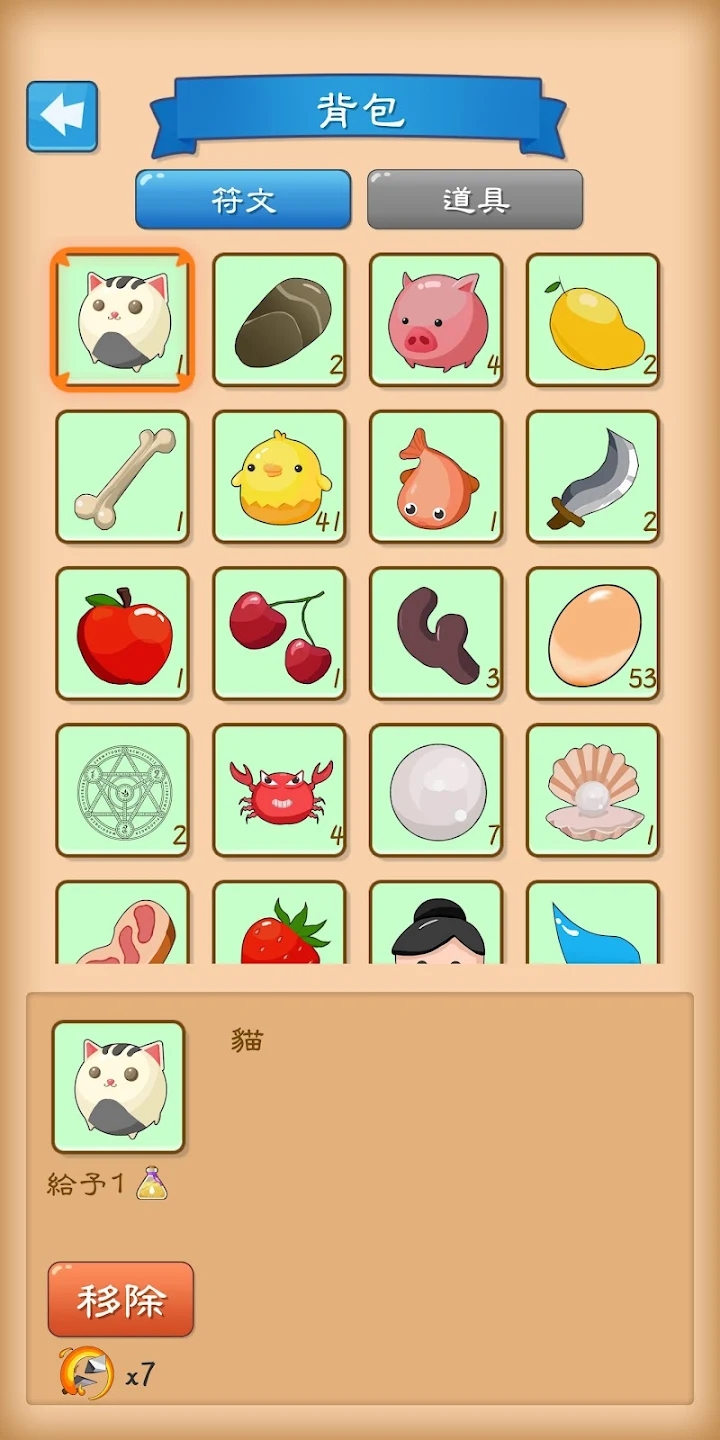Select the cat item in the inventory
The width and height of the screenshot is (720, 1440).
click(x=122, y=320)
